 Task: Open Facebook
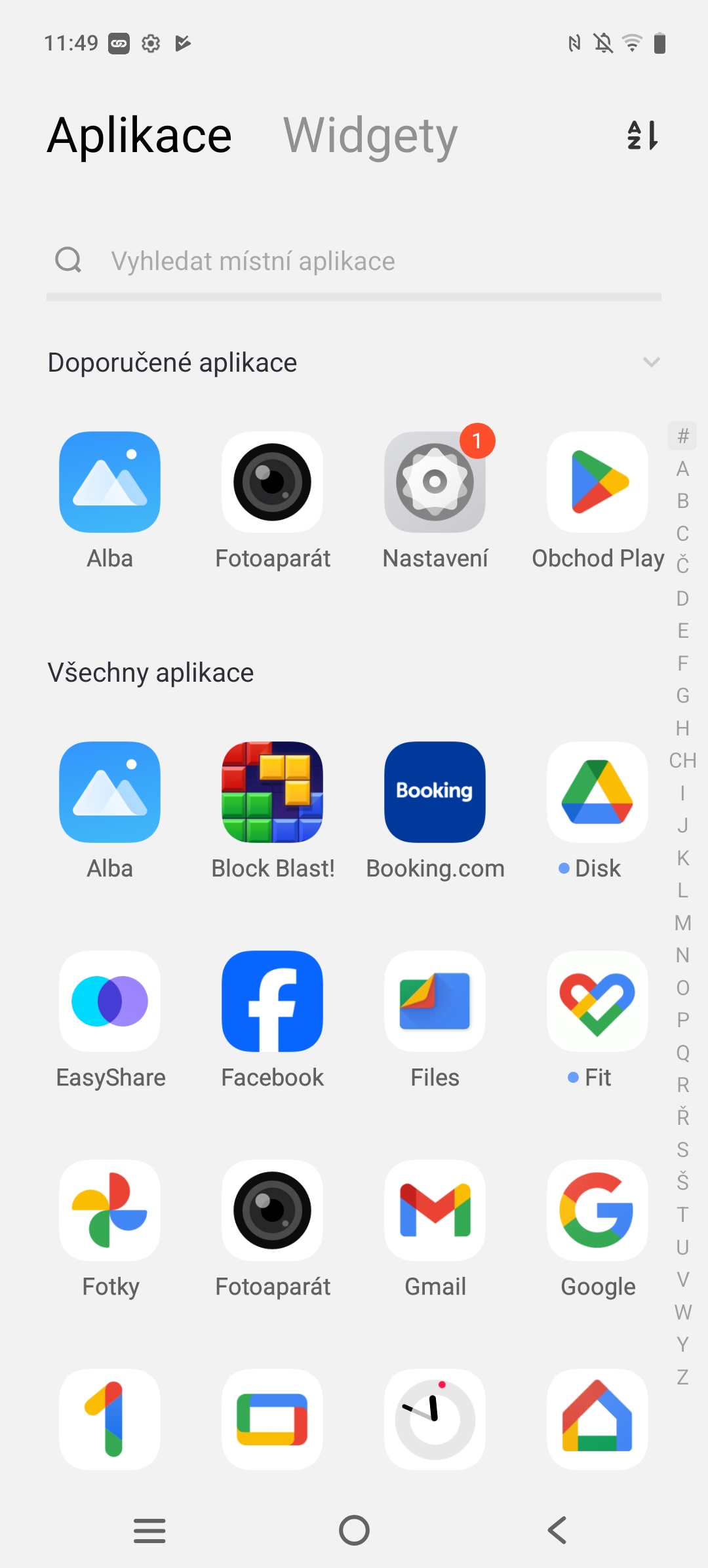coord(273,1002)
